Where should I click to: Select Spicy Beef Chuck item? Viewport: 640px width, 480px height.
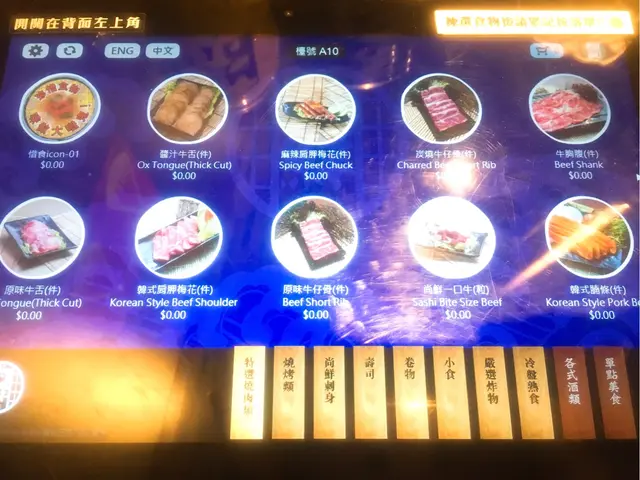tap(315, 109)
